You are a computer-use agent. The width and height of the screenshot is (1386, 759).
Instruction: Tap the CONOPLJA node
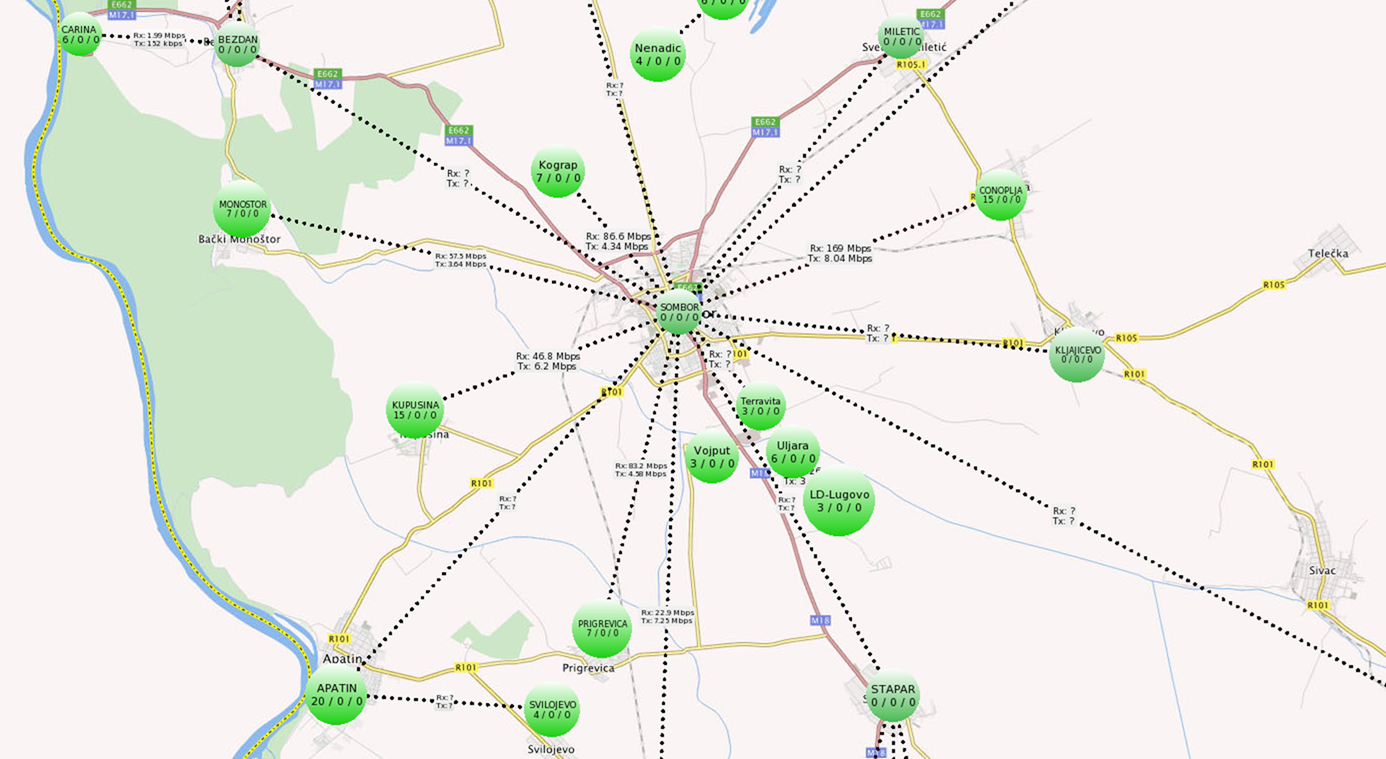point(1000,194)
